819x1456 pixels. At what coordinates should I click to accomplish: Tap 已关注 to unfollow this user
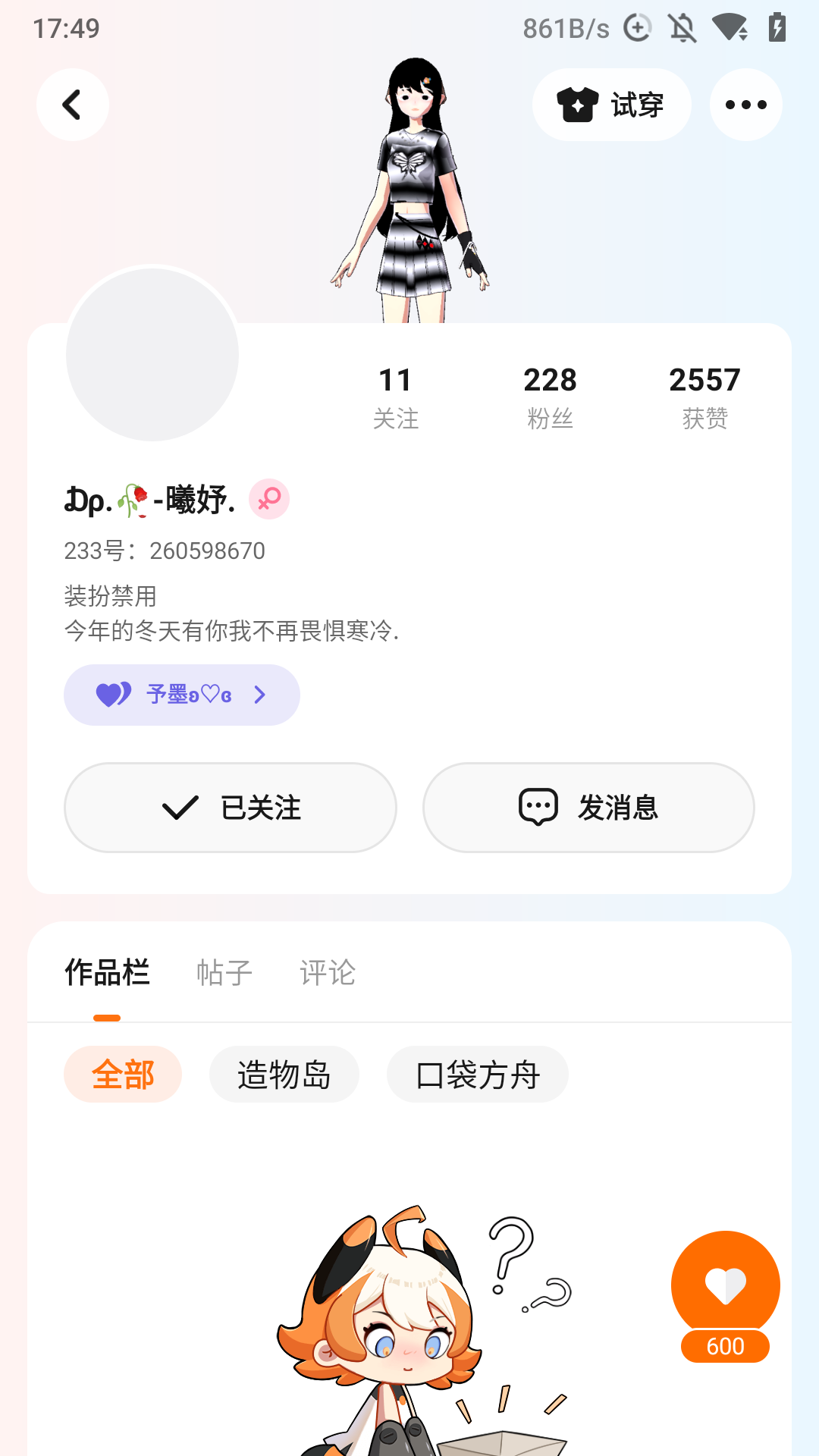(231, 808)
